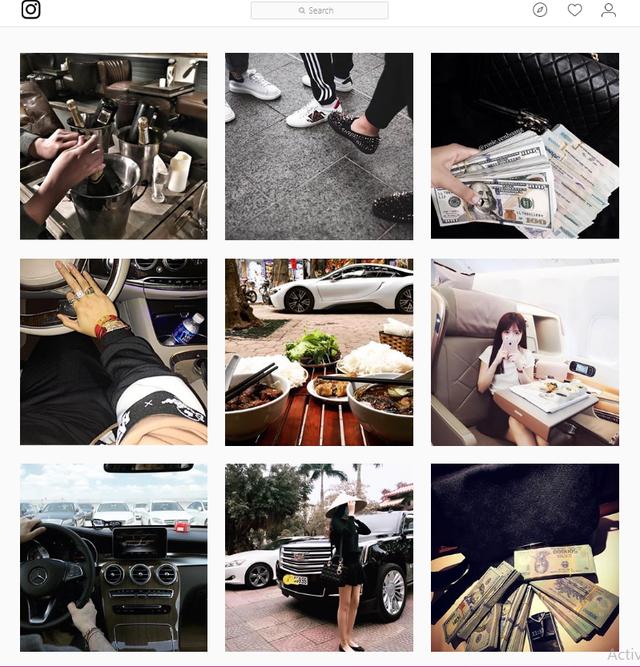Open the Instagram home logo
The image size is (640, 667).
click(x=31, y=10)
